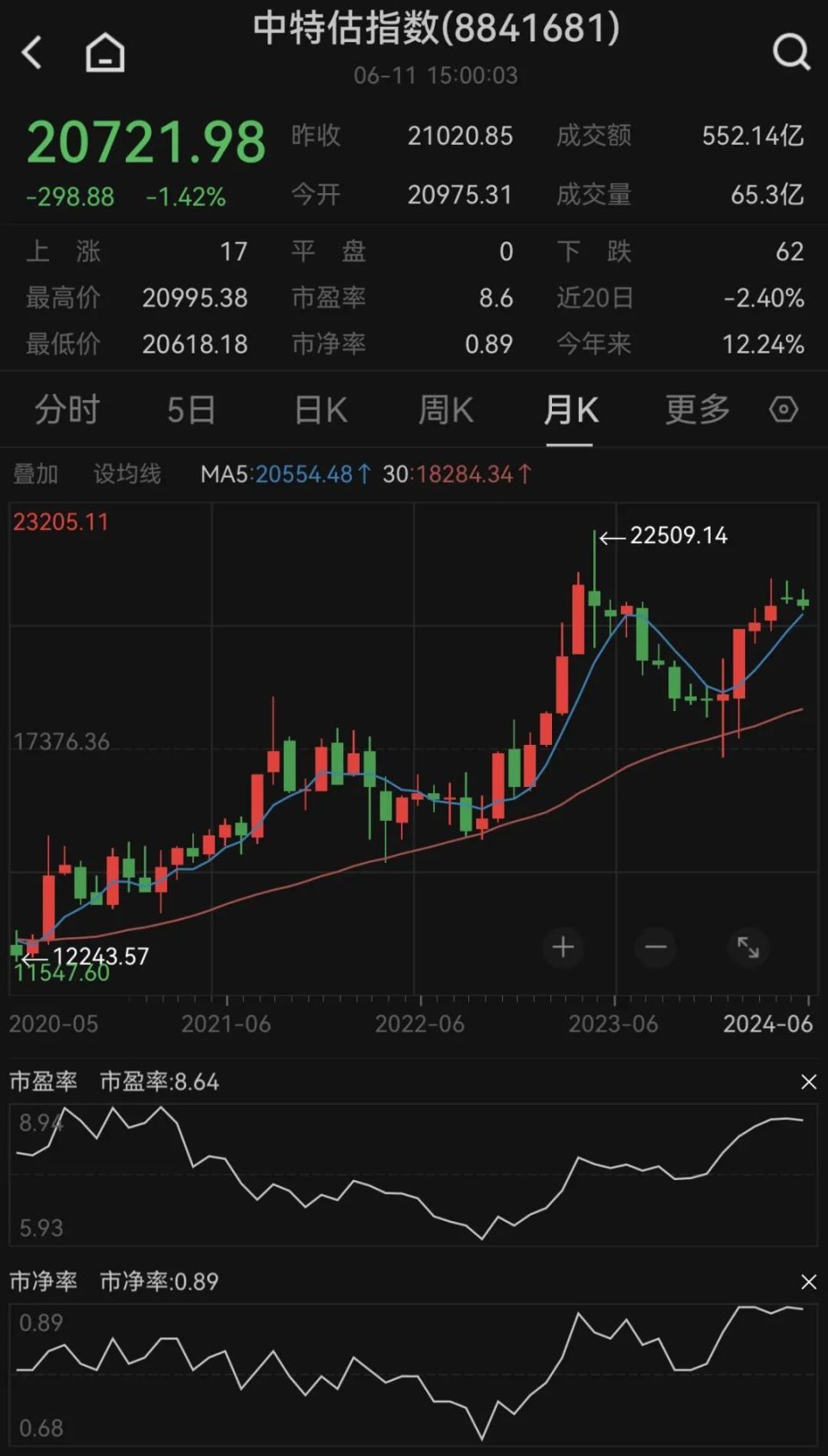This screenshot has height=1456, width=828.
Task: Switch to the 分时 chart tab
Action: click(x=68, y=410)
